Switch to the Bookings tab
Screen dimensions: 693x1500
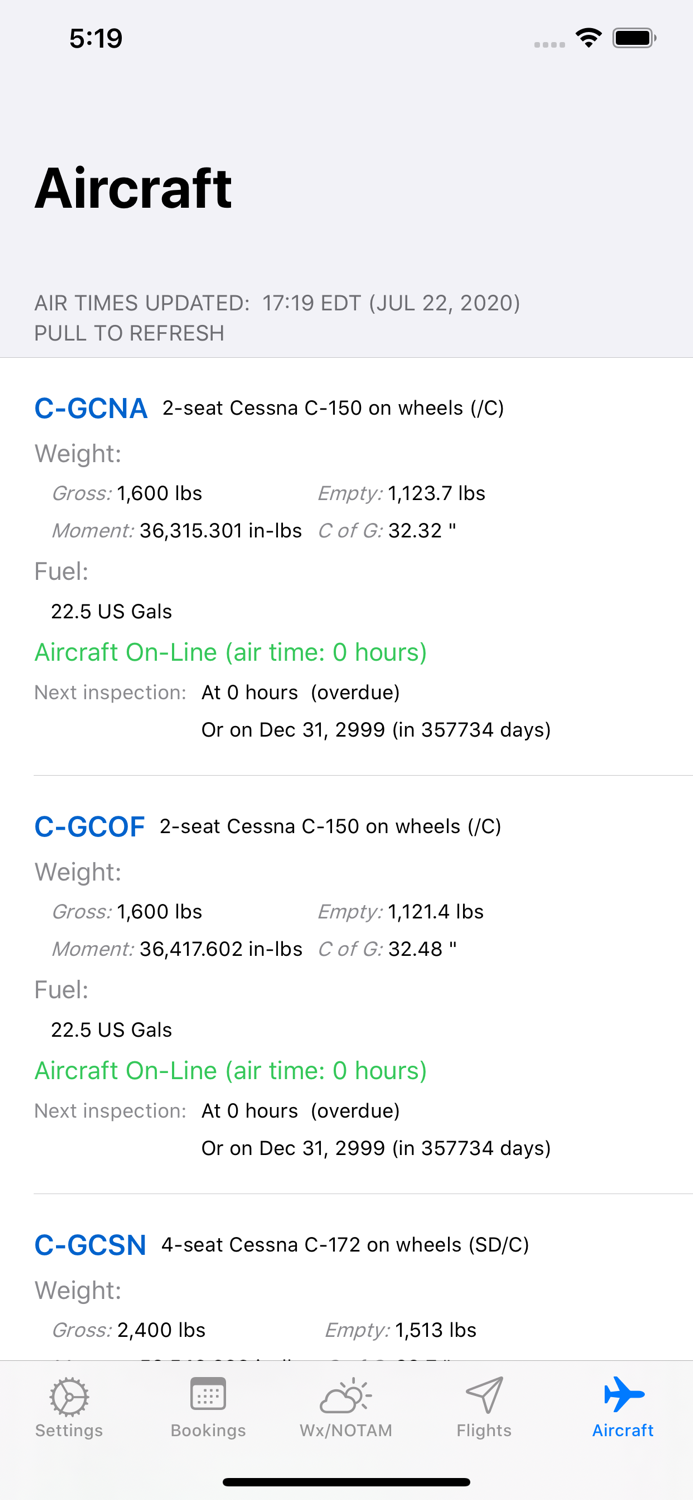pos(208,1408)
